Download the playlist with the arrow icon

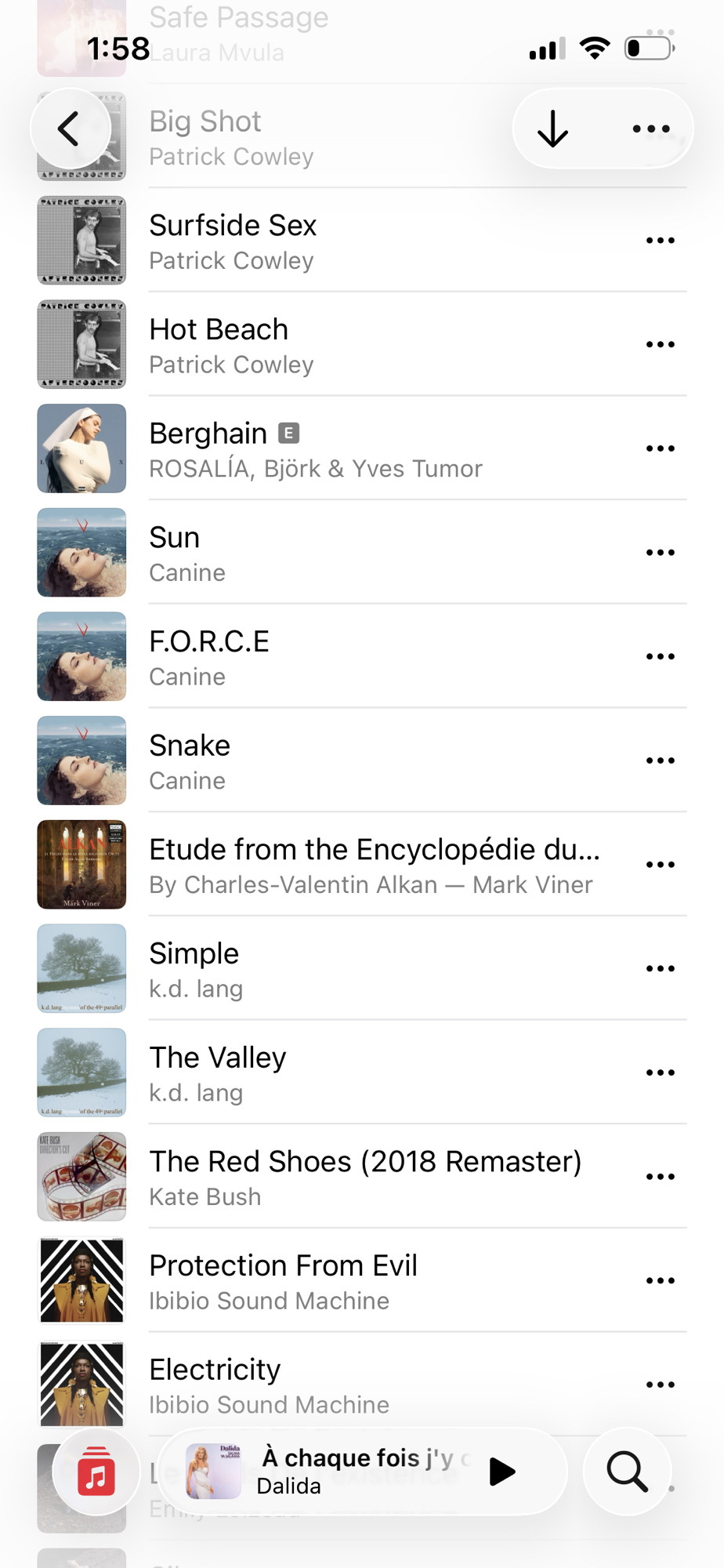click(x=553, y=129)
